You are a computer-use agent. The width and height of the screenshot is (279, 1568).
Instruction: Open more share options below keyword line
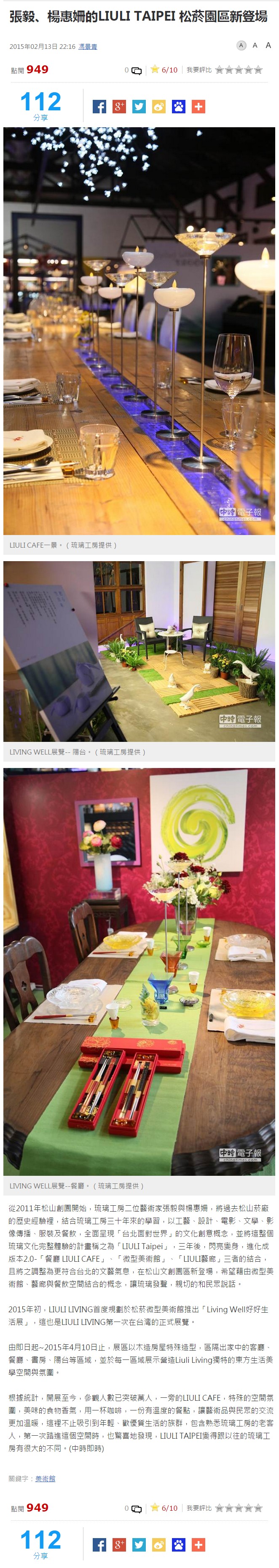click(x=199, y=1544)
